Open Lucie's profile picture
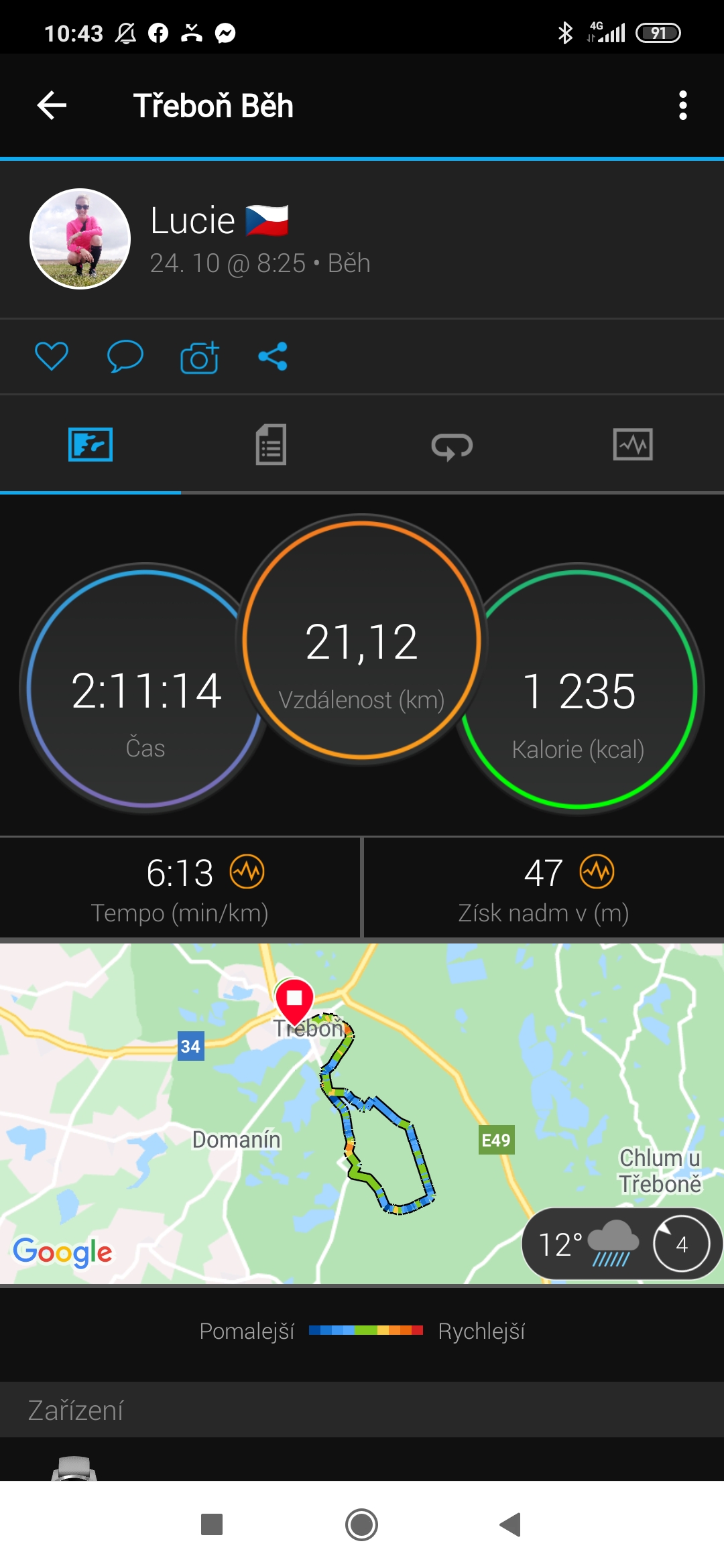 pos(80,239)
